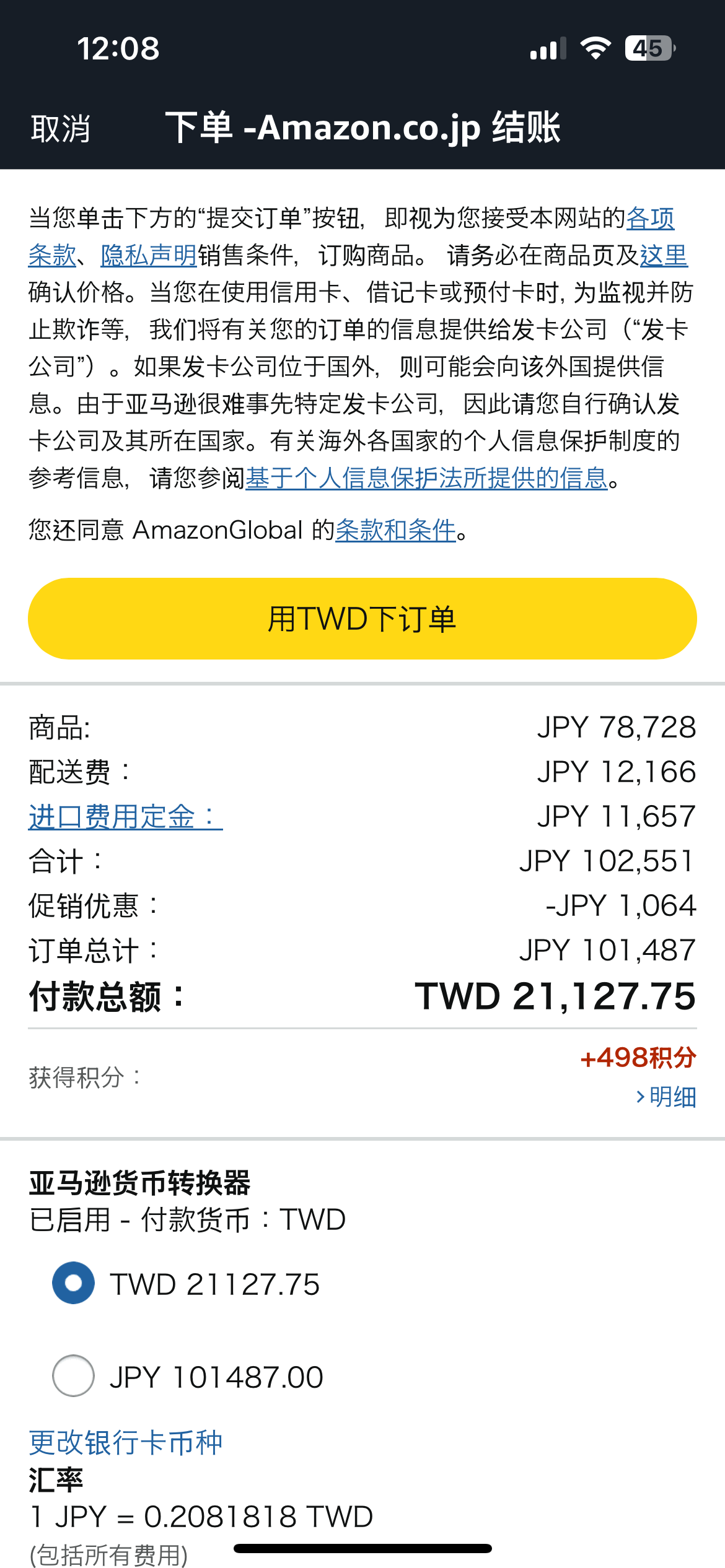View AmazonGlobal 条款和条件

coord(395,530)
